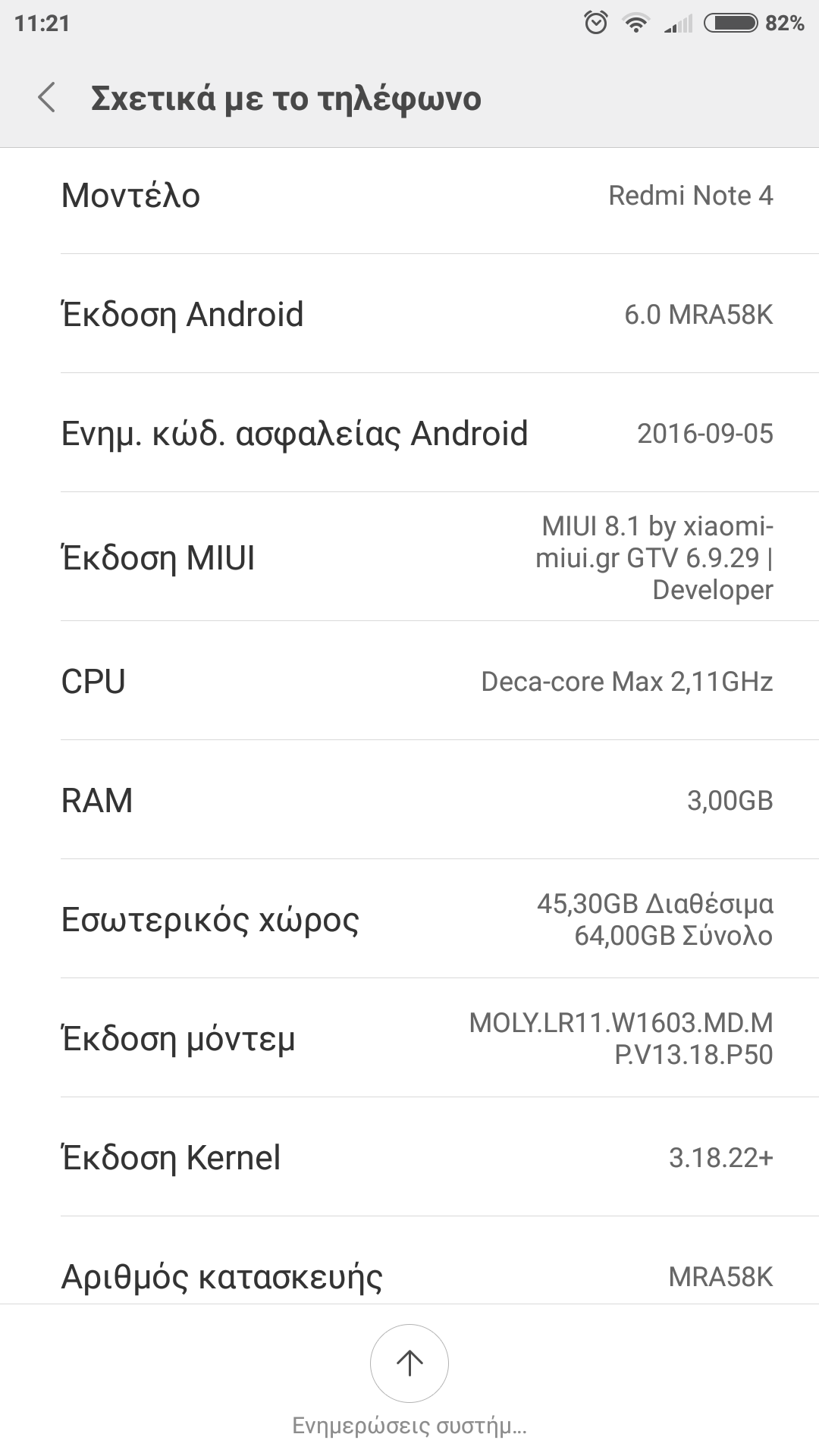Tap the Μοντέλο row
The width and height of the screenshot is (819, 1456).
click(x=409, y=196)
